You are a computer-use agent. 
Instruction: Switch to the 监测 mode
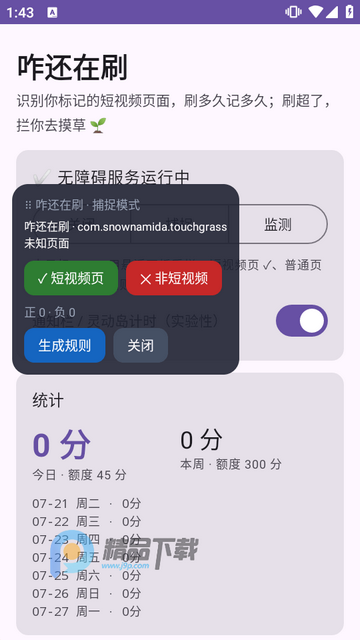coord(278,224)
